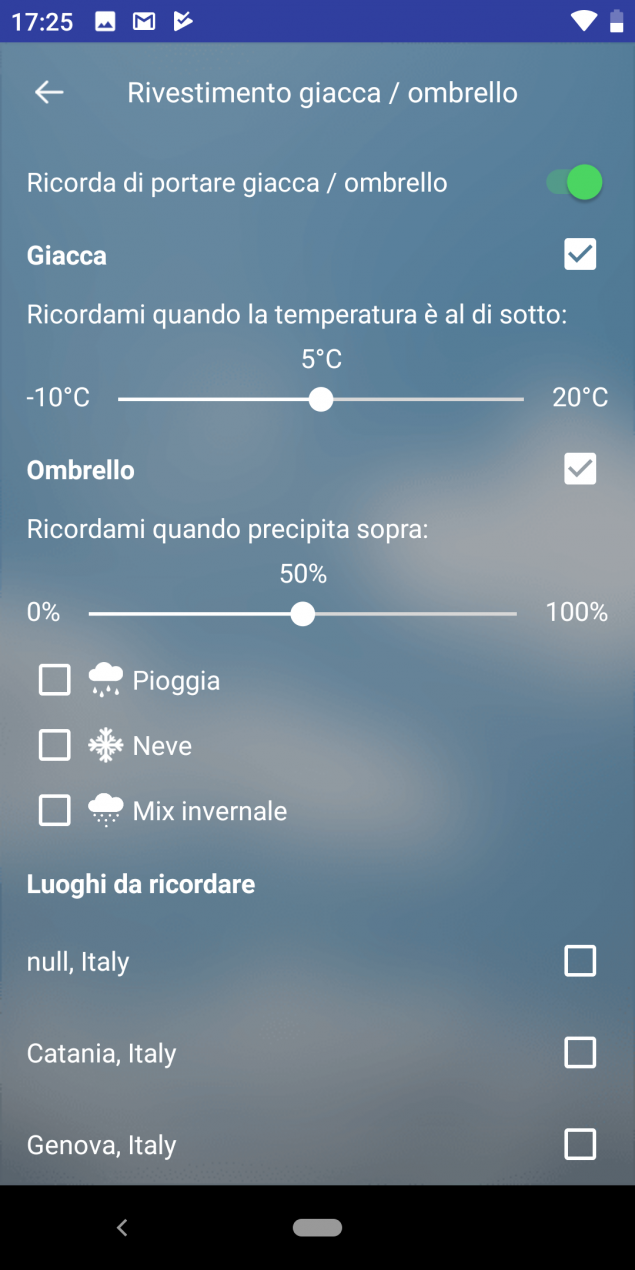Select the Genova, Italy location checkbox
This screenshot has height=1270, width=635.
point(580,1144)
